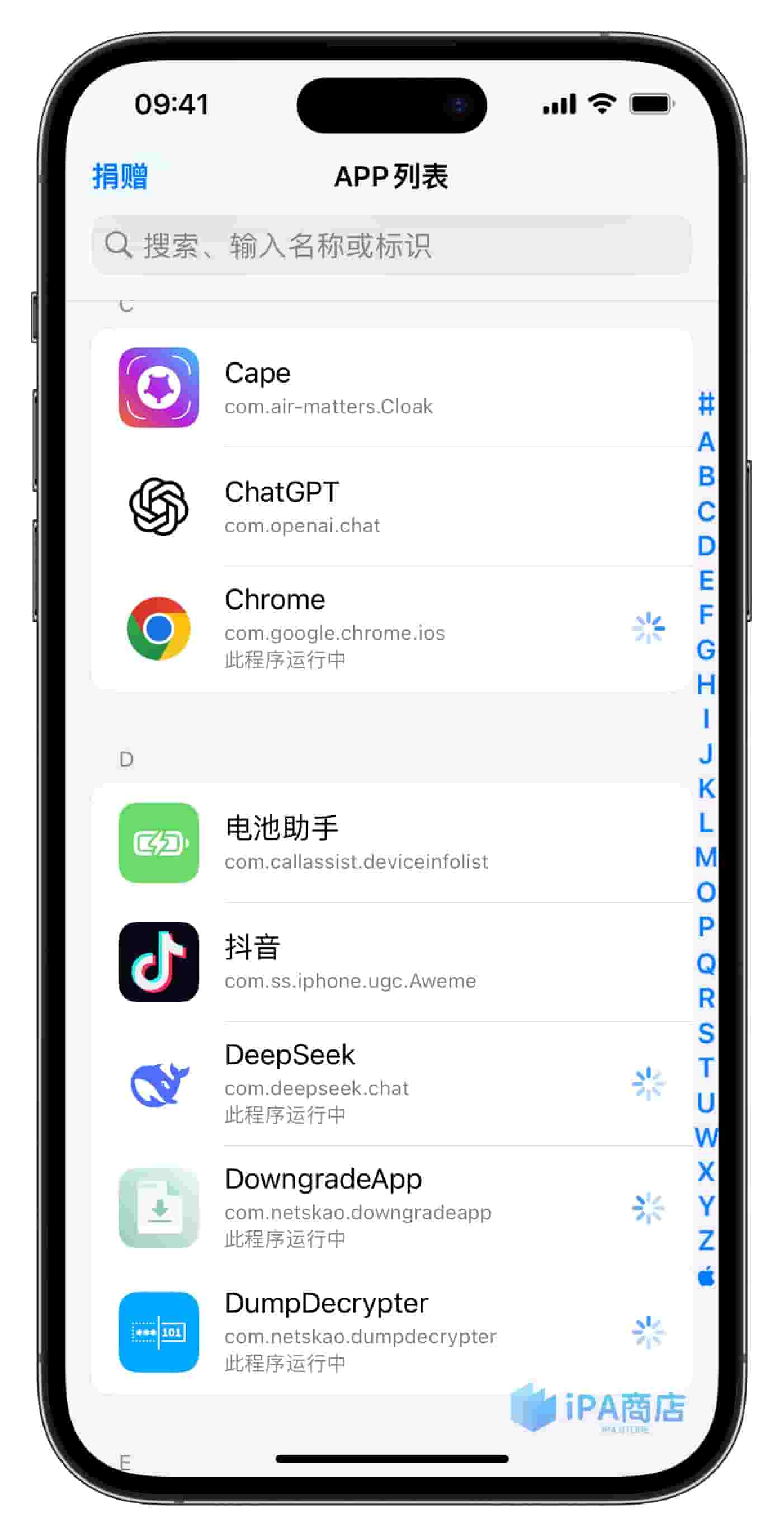This screenshot has height=1537, width=784.
Task: Tap the Apple logo in the index
Action: (706, 1276)
